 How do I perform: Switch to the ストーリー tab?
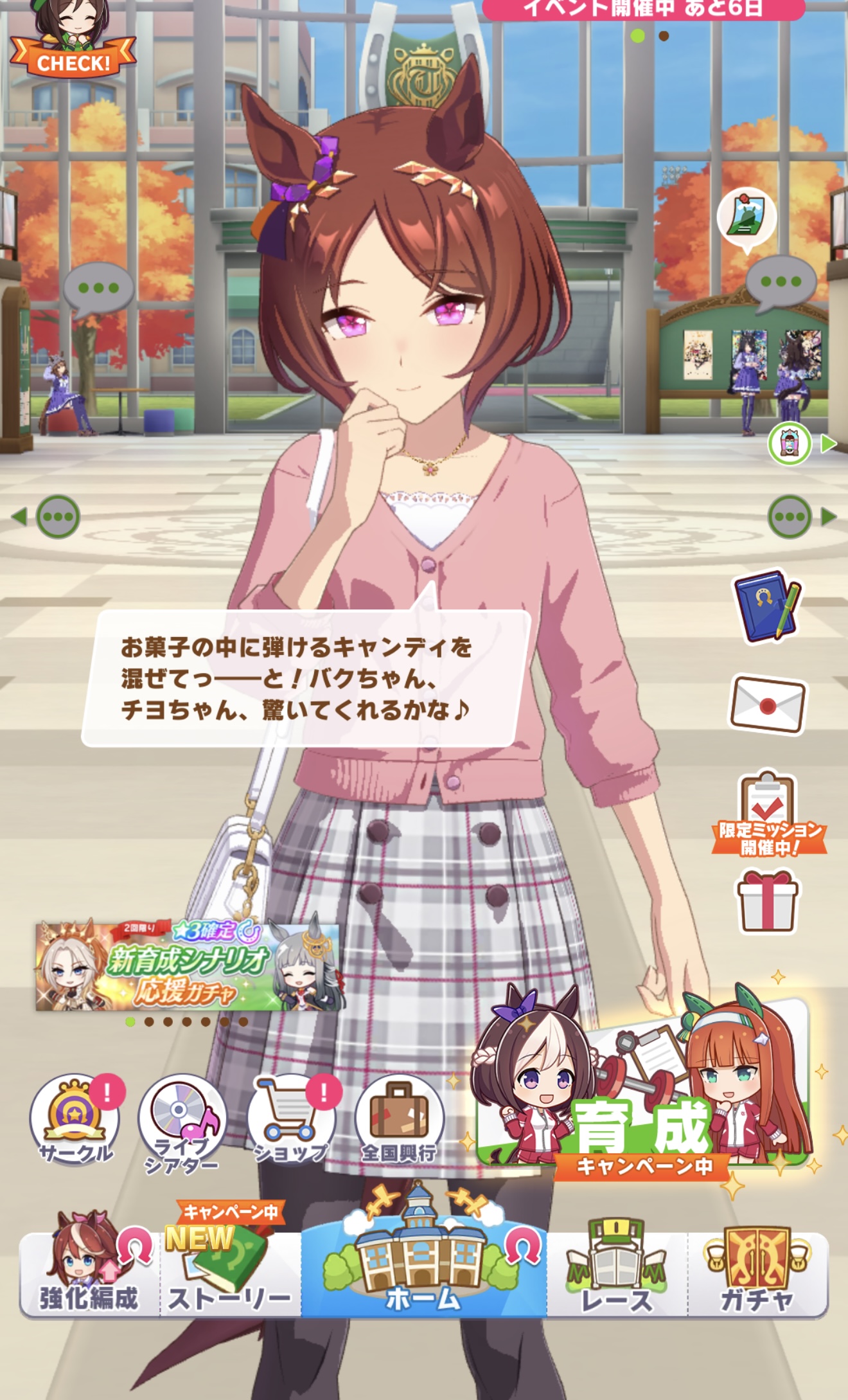point(229,1271)
